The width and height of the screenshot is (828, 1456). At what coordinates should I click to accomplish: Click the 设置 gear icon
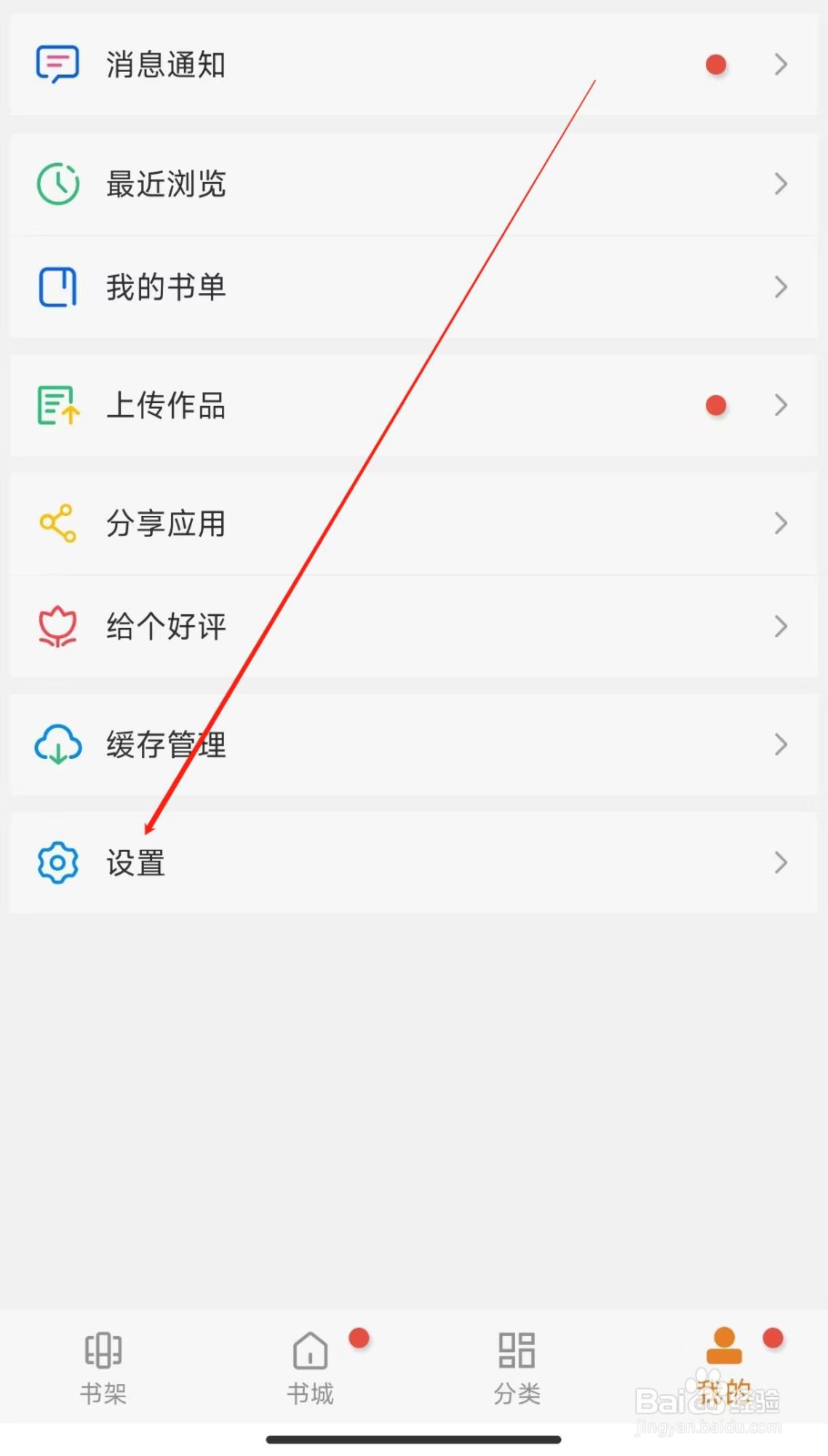[x=57, y=862]
